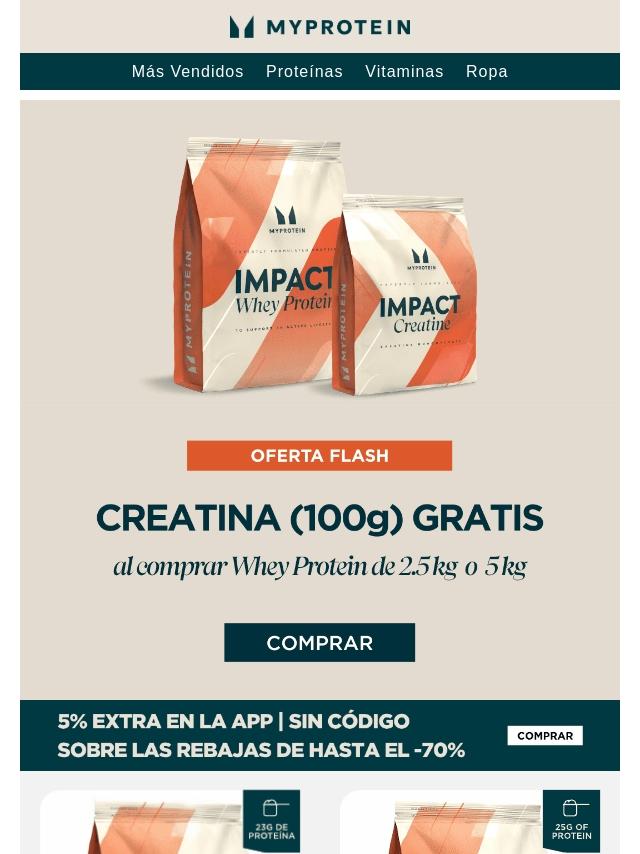This screenshot has width=640, height=854.
Task: Select the Vitaminas link
Action: coord(404,72)
